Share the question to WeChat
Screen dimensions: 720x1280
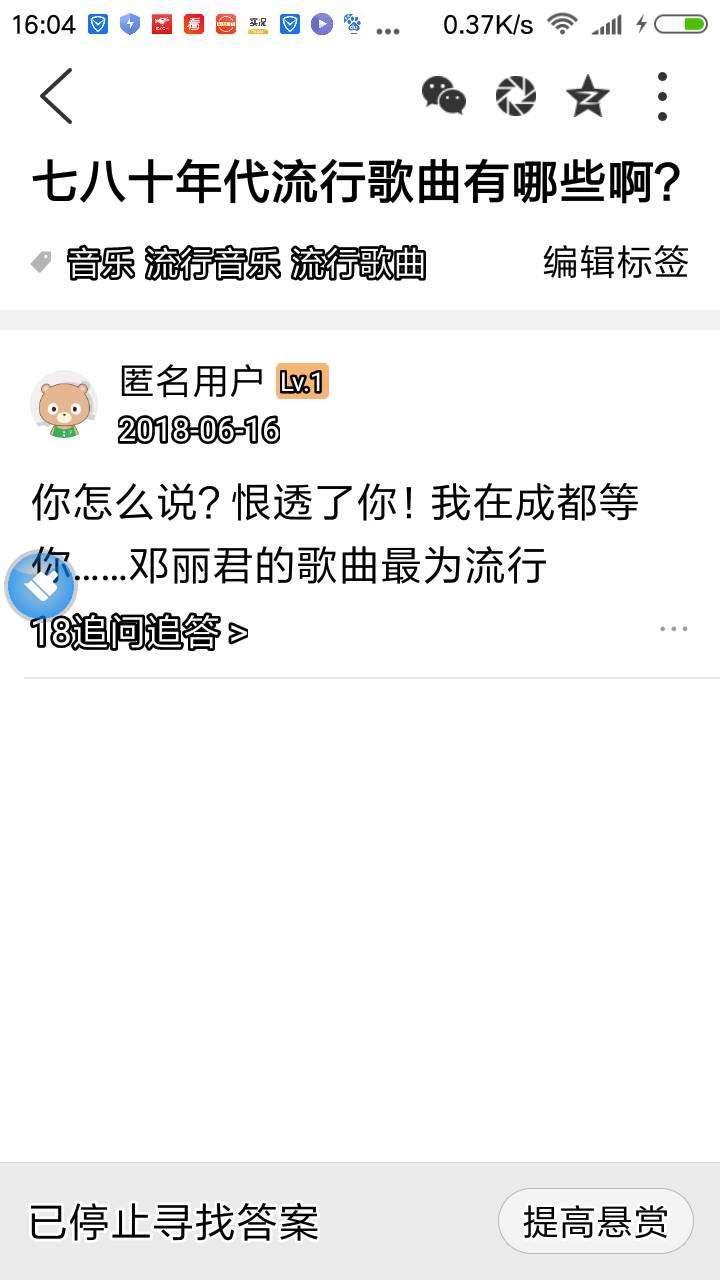point(444,96)
